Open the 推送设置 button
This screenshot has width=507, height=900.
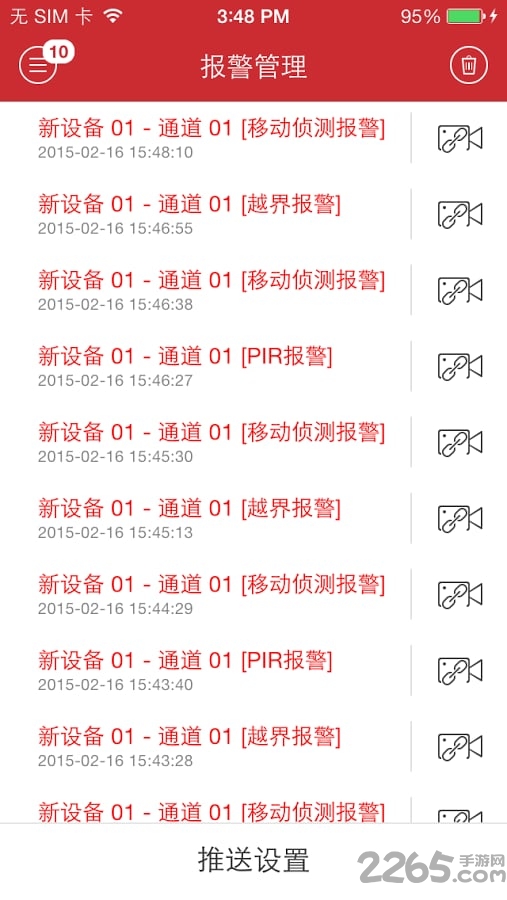[253, 860]
